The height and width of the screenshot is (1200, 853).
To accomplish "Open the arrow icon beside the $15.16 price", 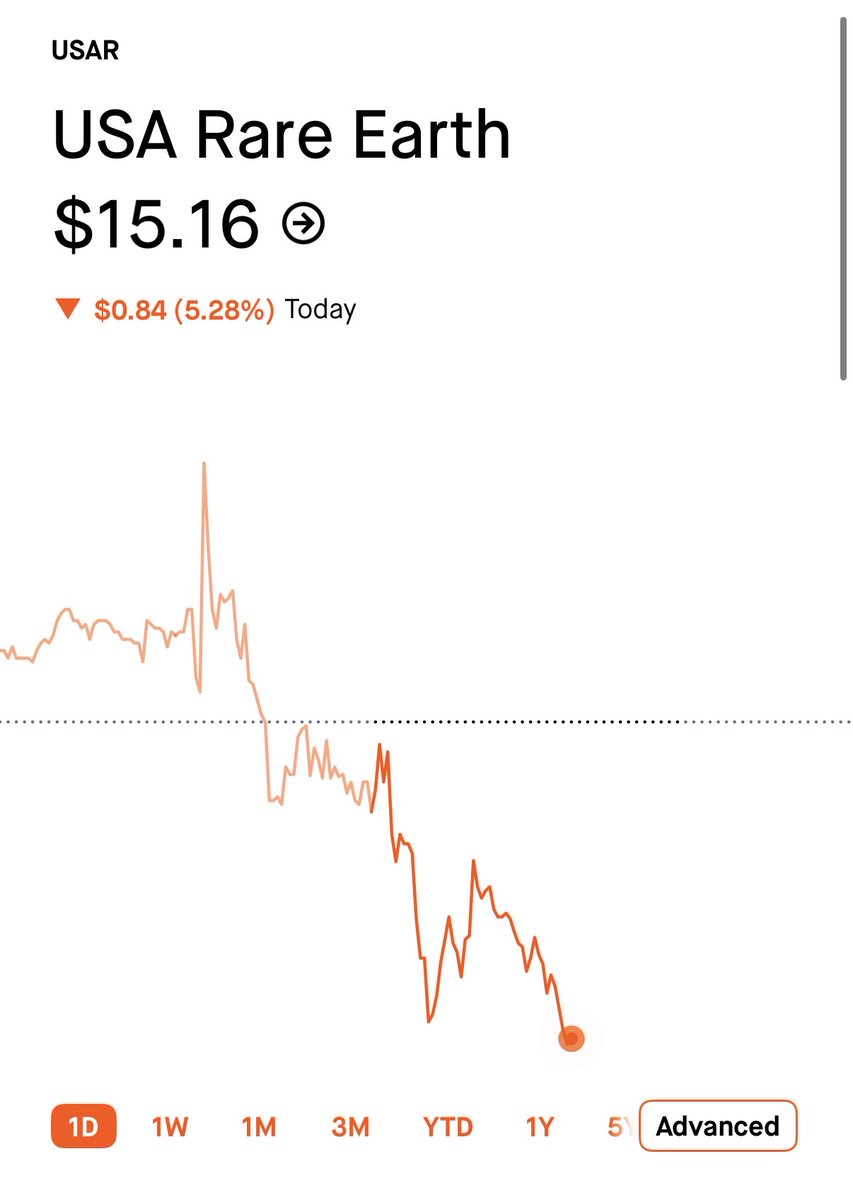I will coord(304,224).
